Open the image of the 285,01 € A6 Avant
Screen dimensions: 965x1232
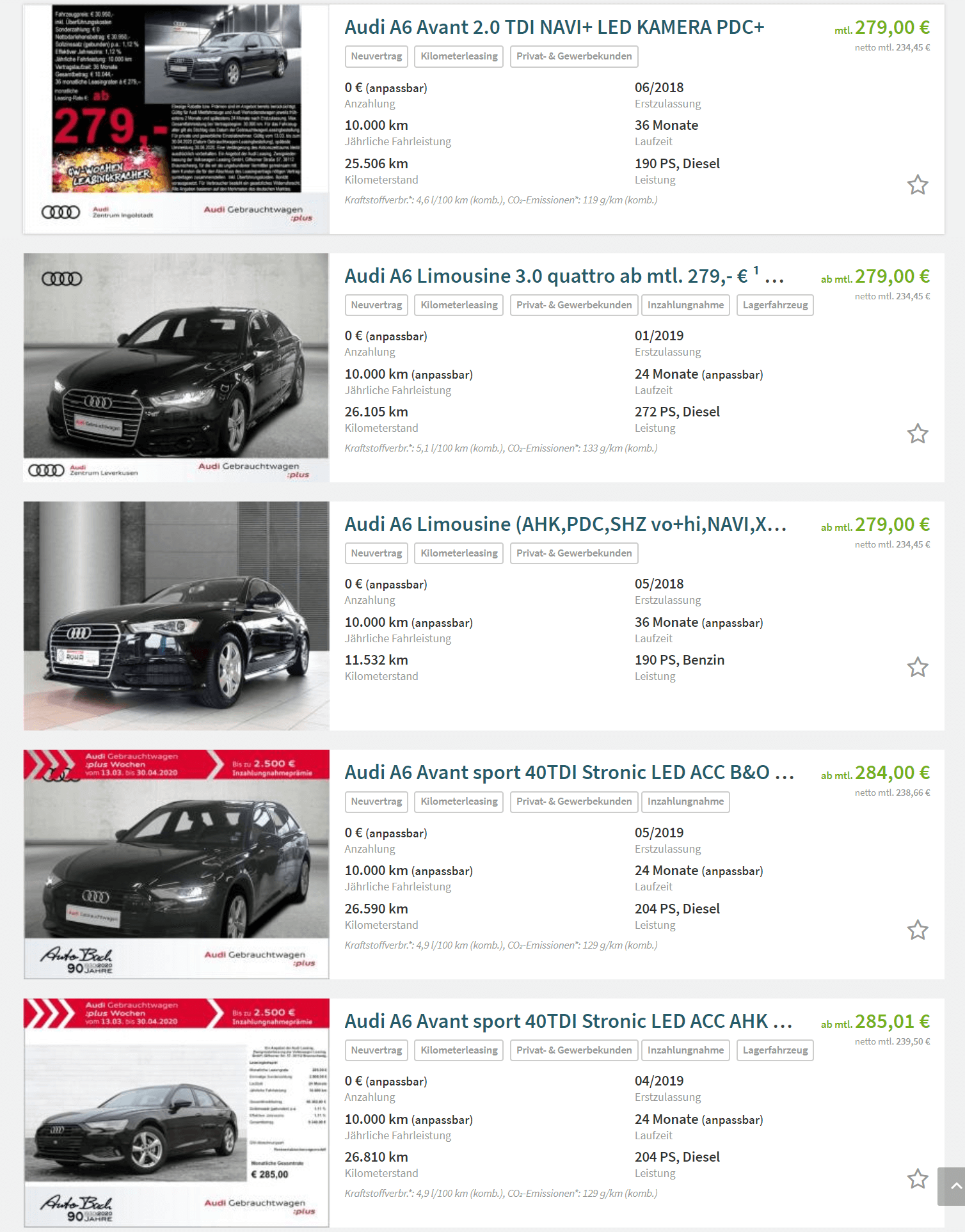click(177, 1112)
